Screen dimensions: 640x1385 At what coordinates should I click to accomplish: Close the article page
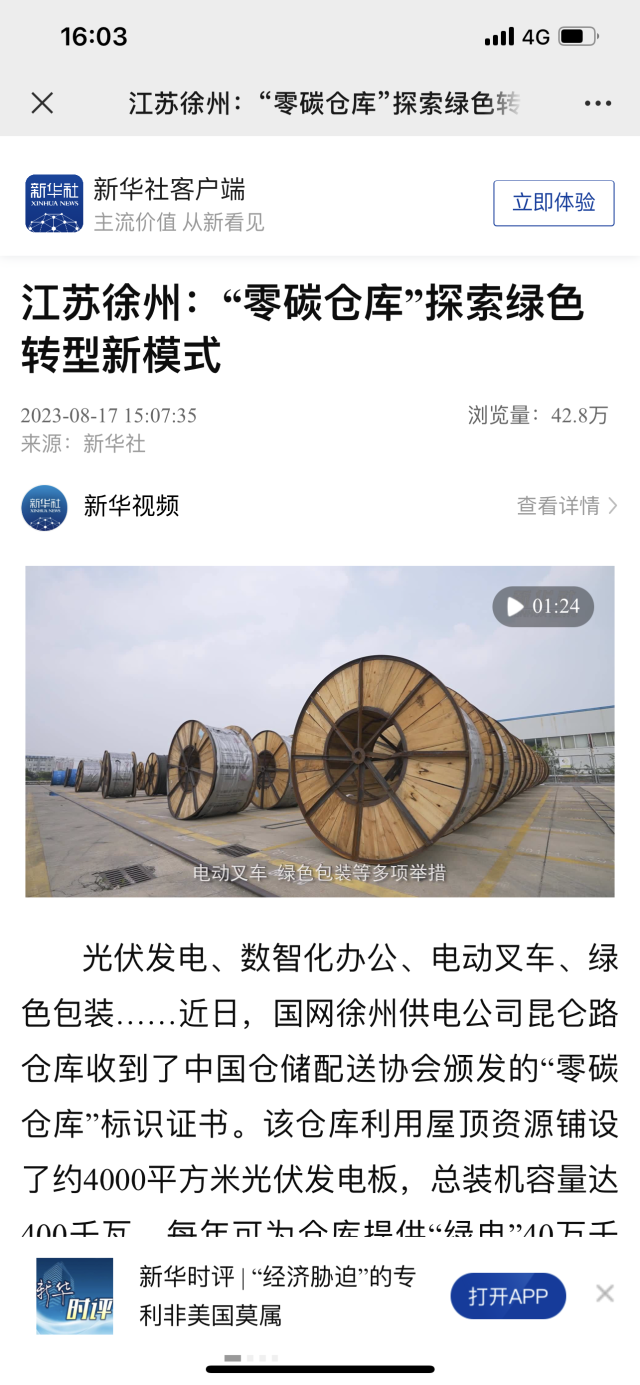[42, 103]
